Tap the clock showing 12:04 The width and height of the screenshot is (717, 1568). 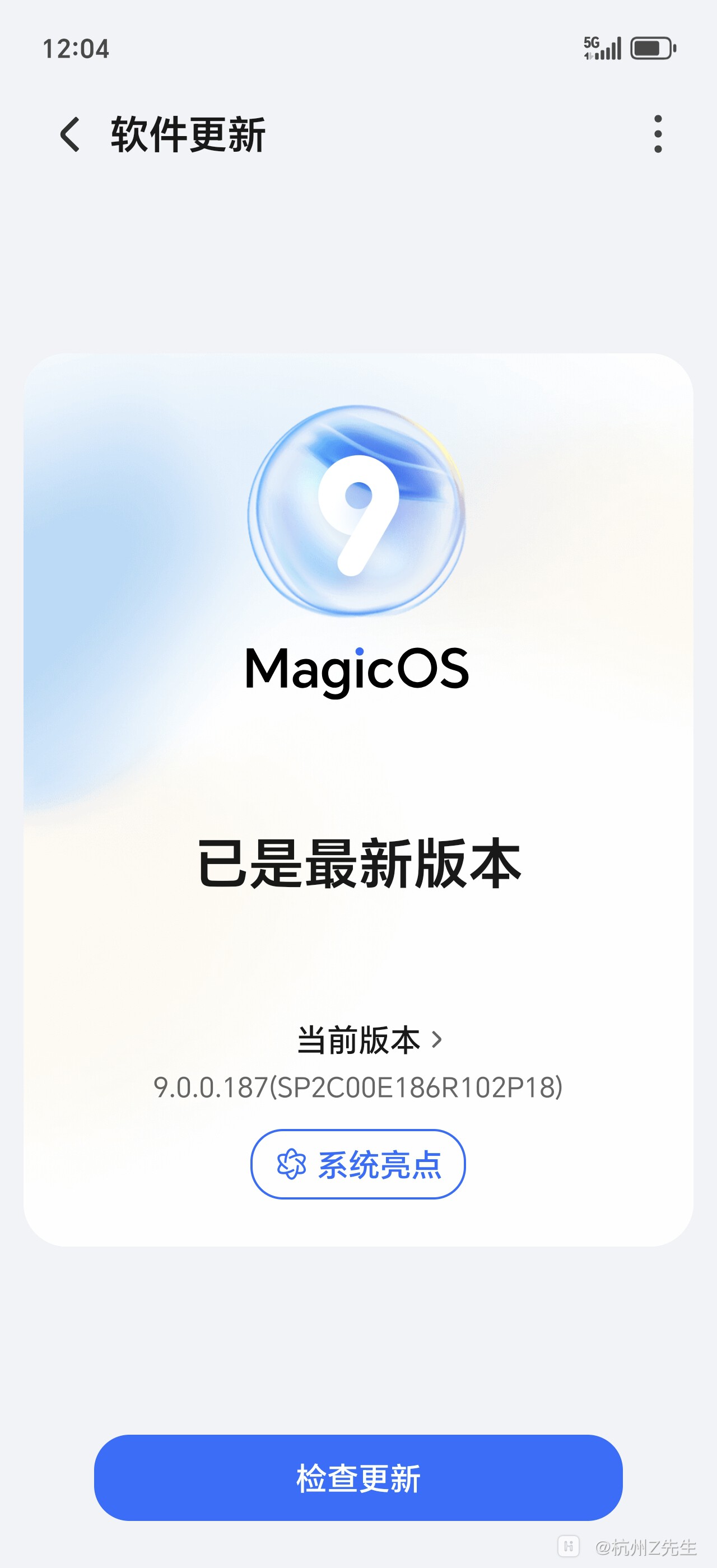click(x=77, y=49)
